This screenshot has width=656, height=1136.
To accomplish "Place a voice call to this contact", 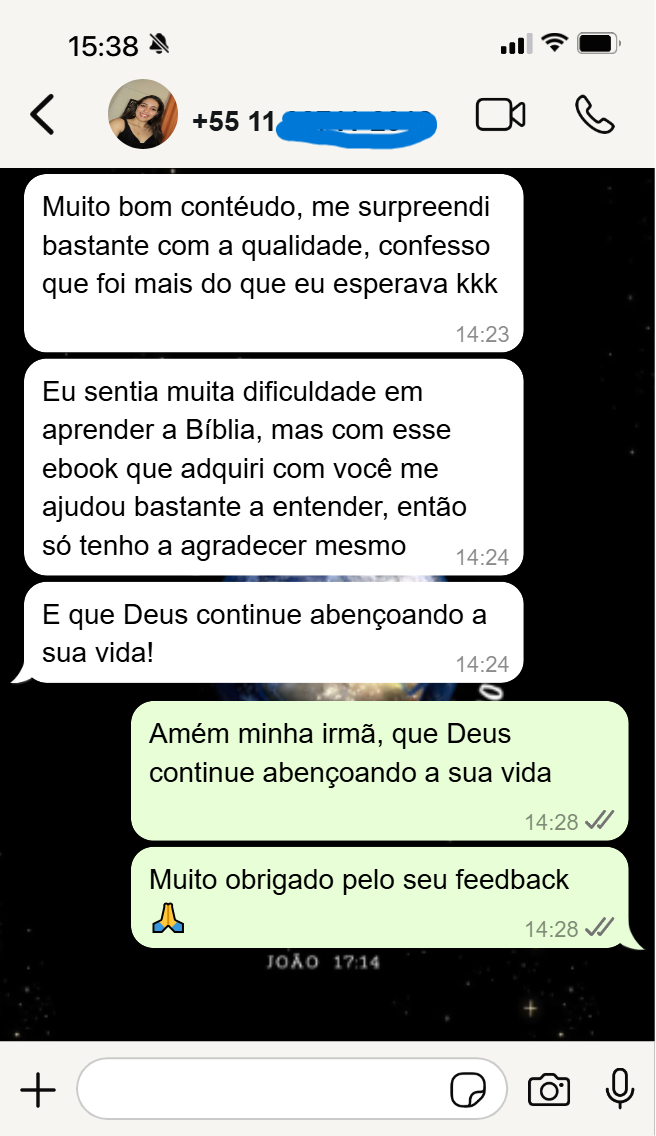I will coord(594,115).
